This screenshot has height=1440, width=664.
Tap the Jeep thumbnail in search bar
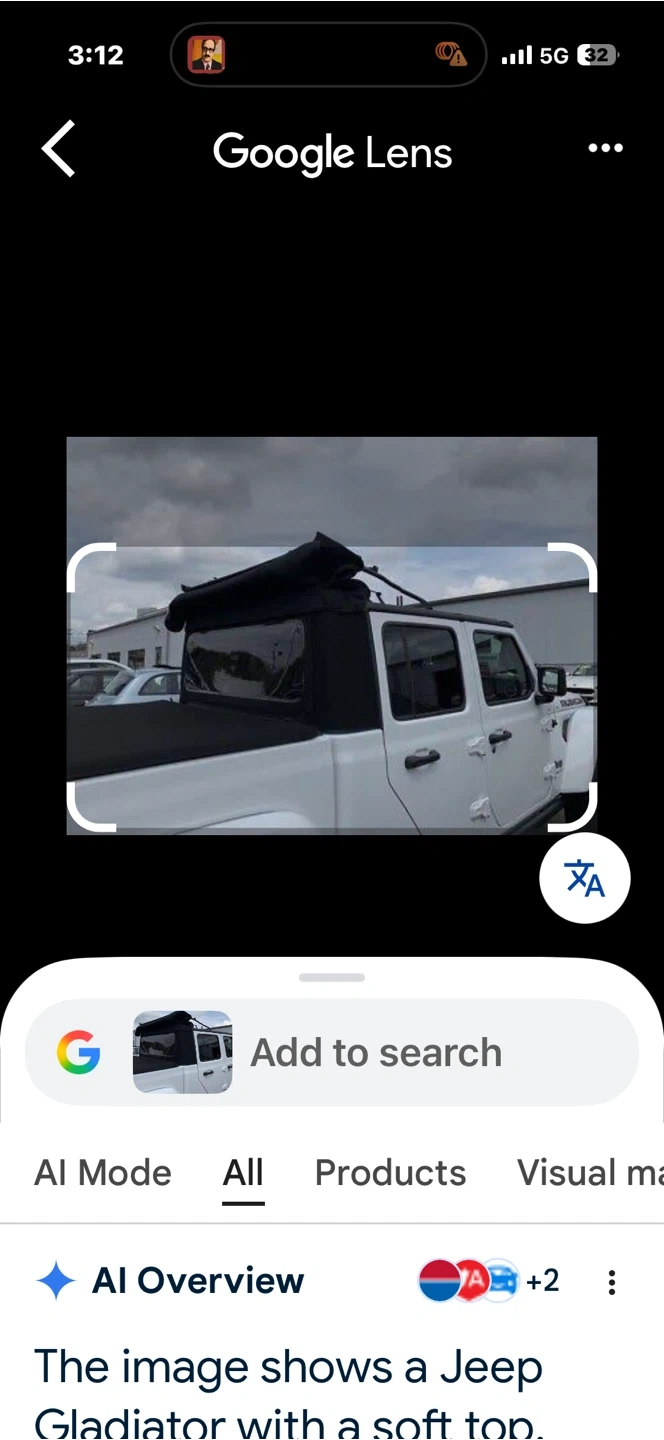(x=183, y=1052)
